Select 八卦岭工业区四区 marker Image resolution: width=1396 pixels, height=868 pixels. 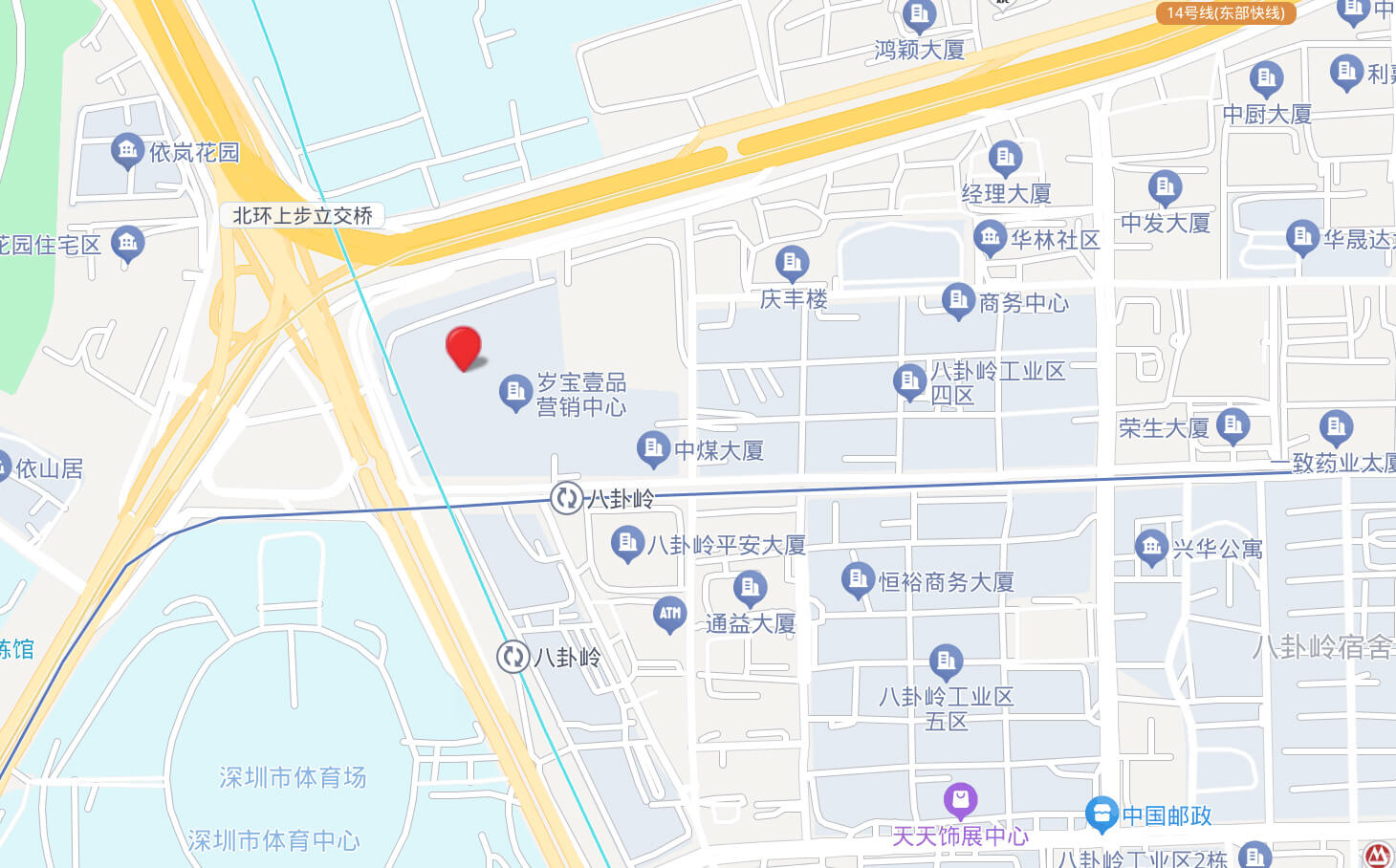pos(909,381)
